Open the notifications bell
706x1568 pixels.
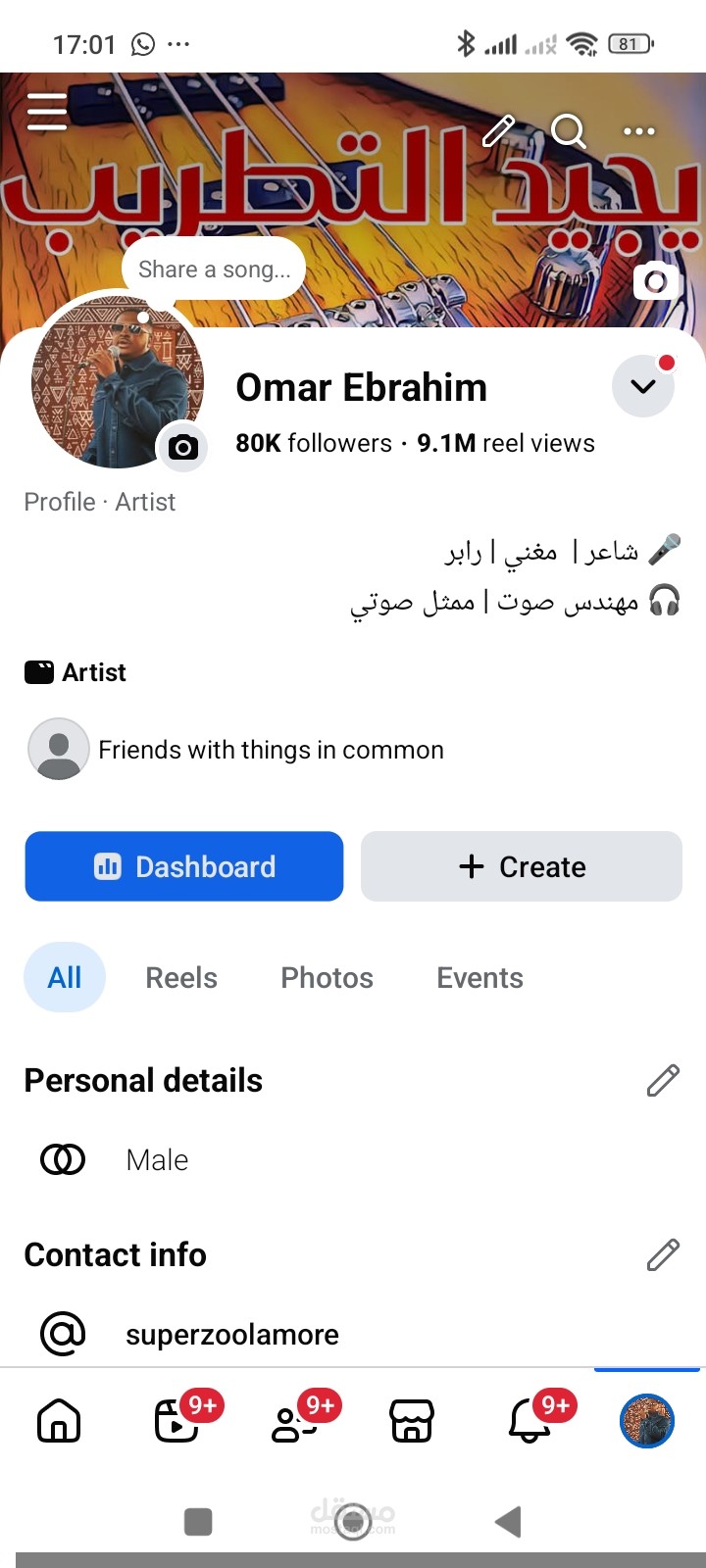point(529,1420)
